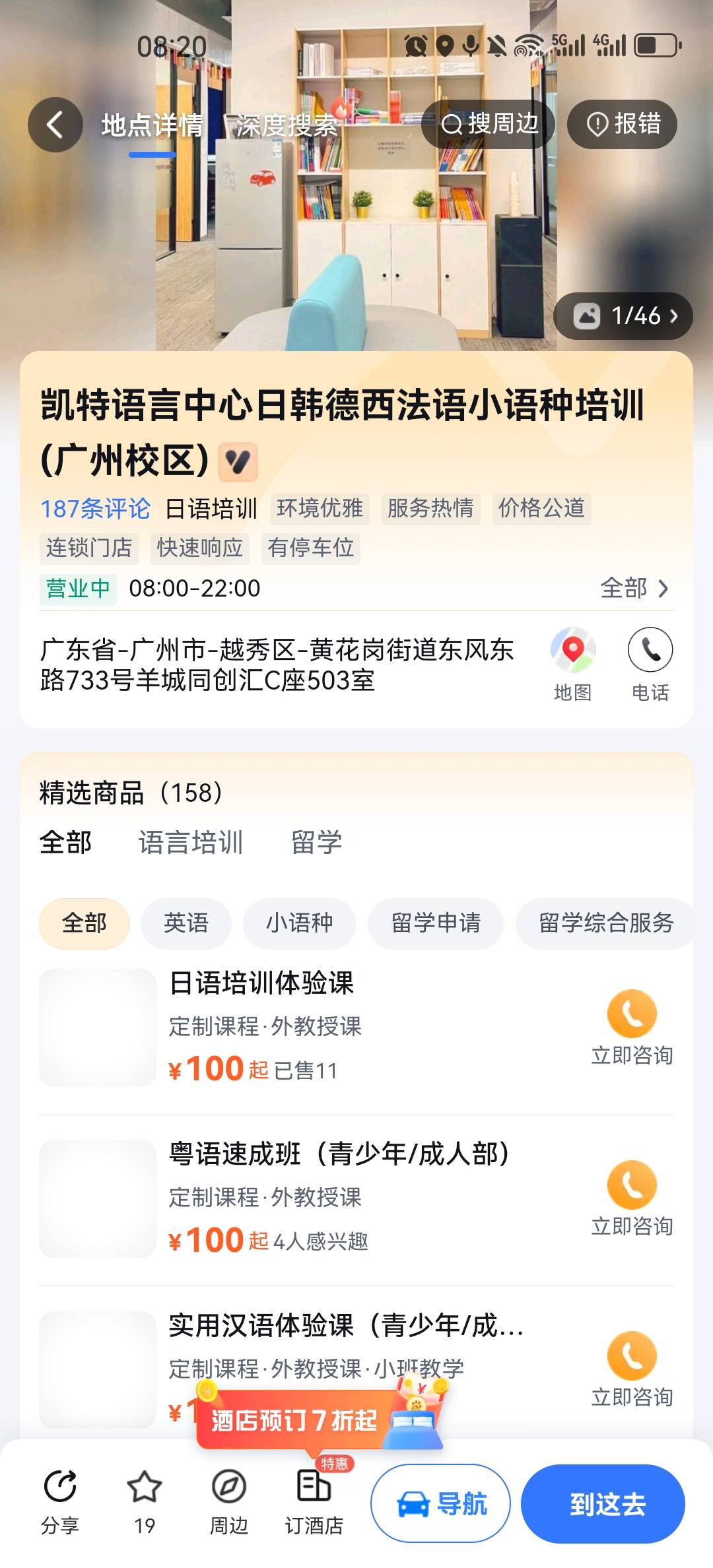Tap the back arrow at top left
713x1568 pixels.
click(x=55, y=125)
